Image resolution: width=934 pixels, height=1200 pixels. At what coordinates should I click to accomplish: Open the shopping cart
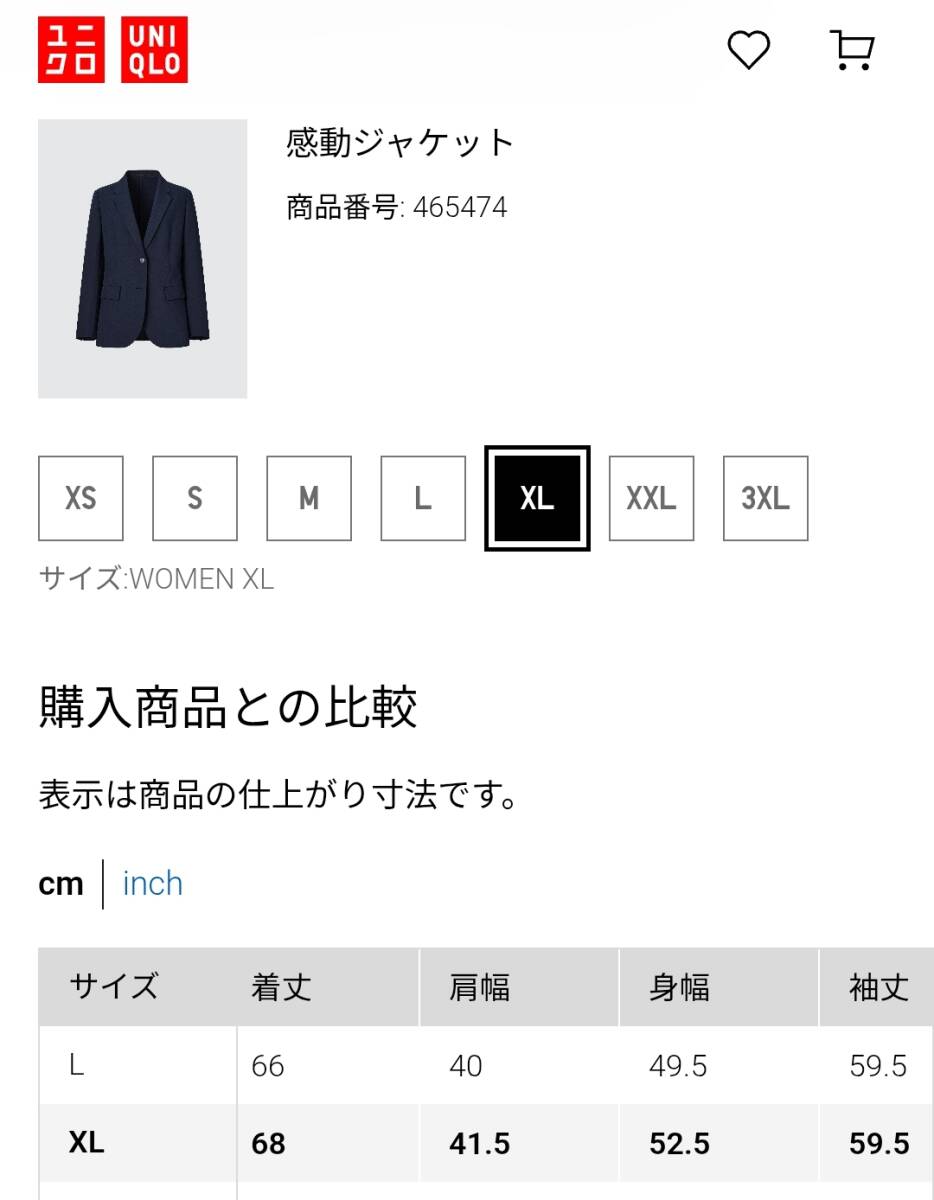point(852,50)
